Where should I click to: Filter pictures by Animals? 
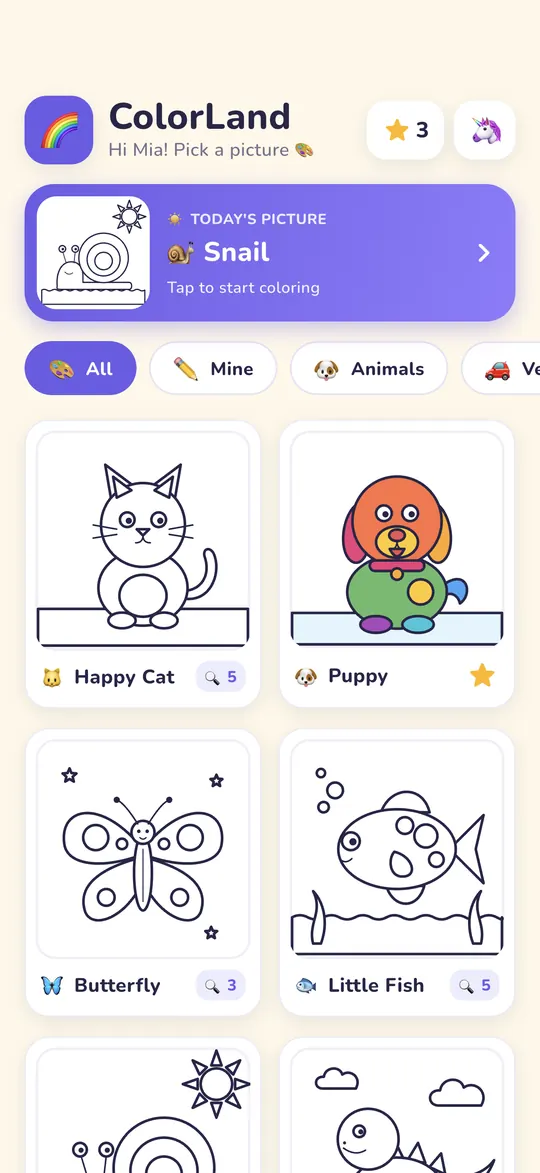tap(369, 368)
